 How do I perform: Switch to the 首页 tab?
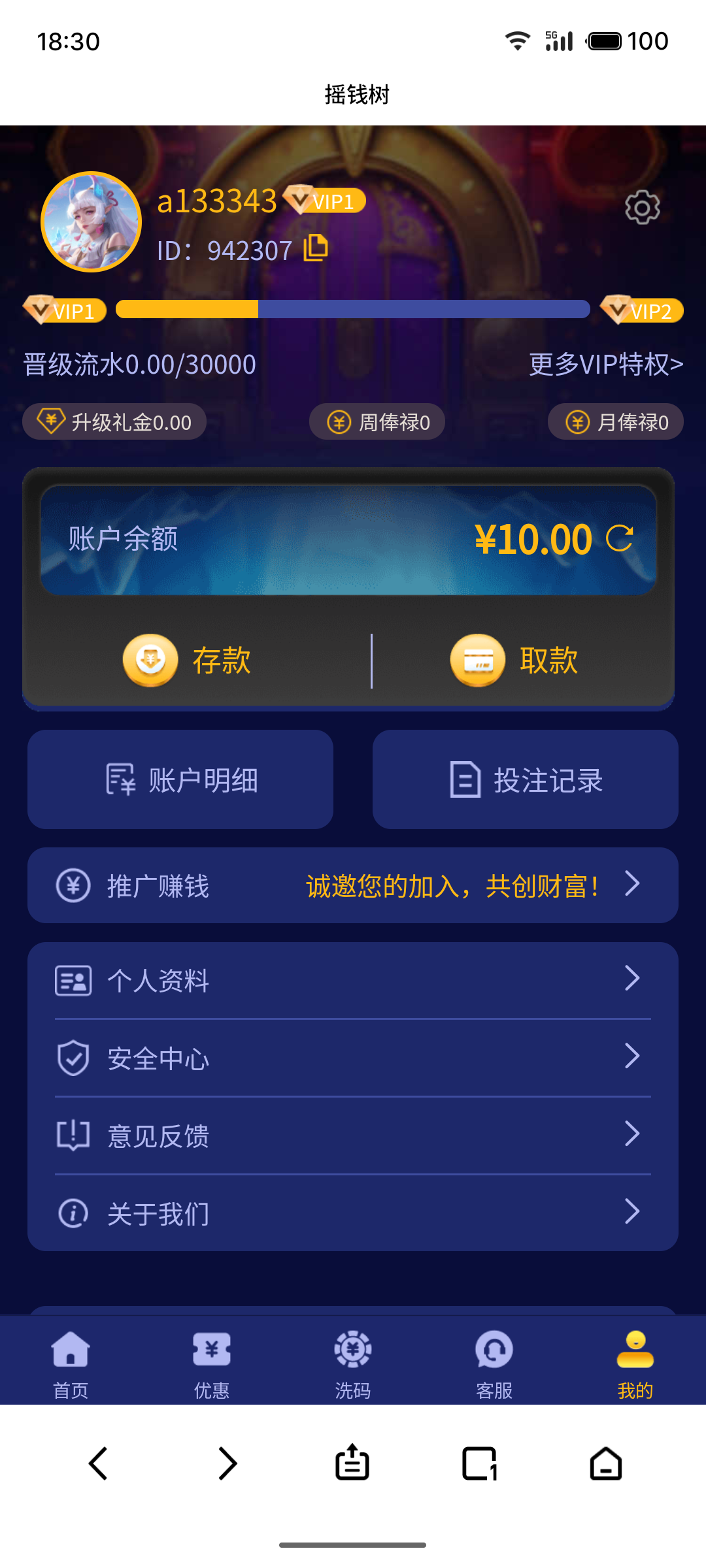[71, 1360]
